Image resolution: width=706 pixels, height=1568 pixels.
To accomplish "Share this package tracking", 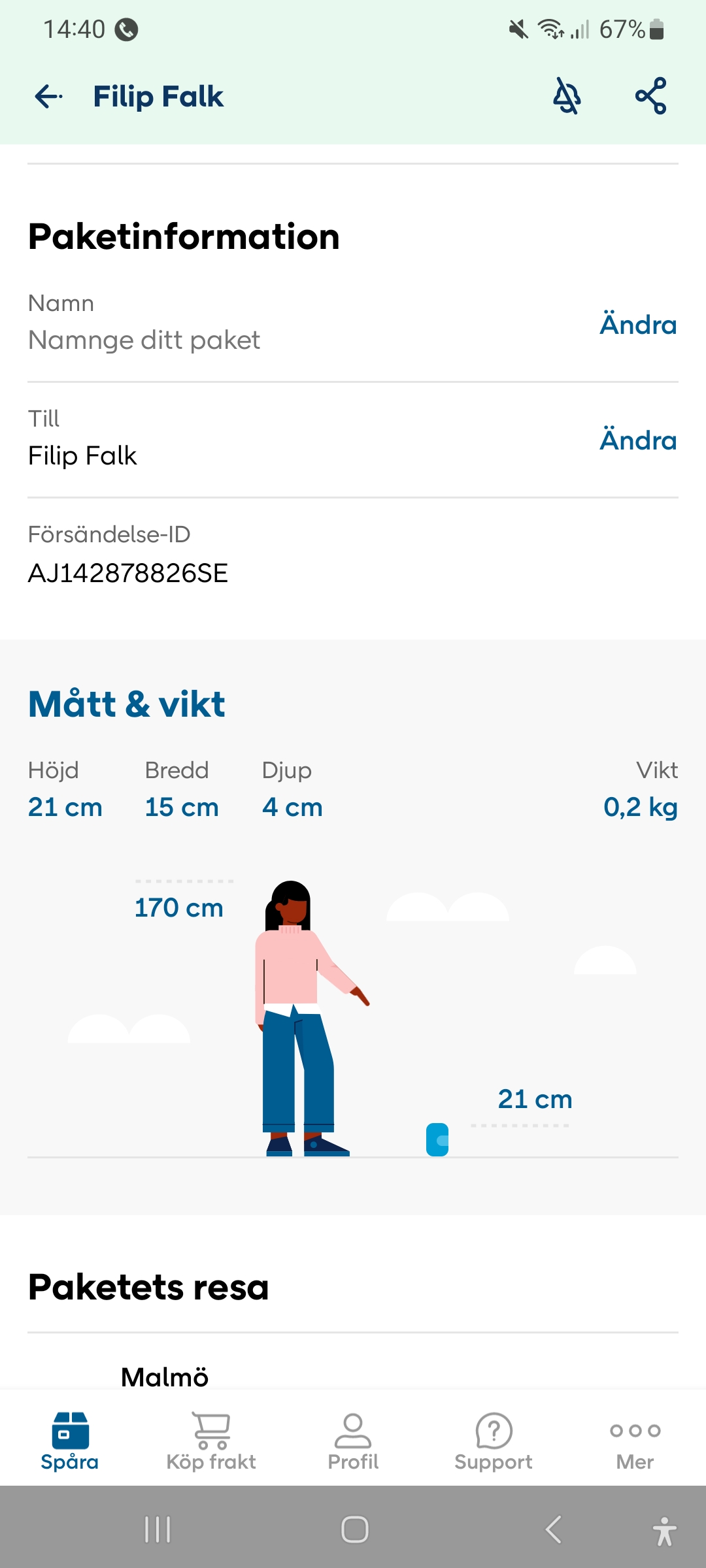I will (651, 97).
